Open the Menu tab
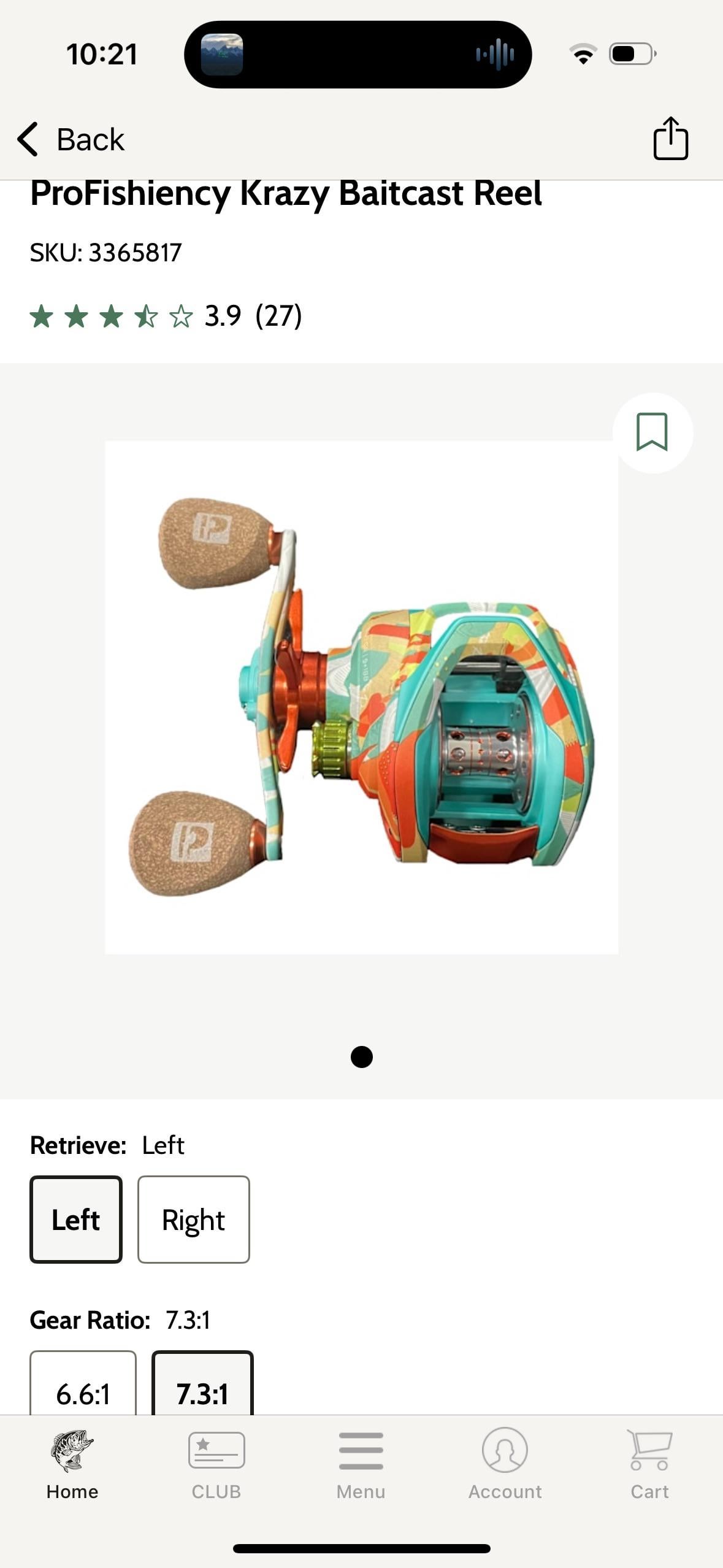Screen dimensions: 723x1568 click(x=361, y=1465)
